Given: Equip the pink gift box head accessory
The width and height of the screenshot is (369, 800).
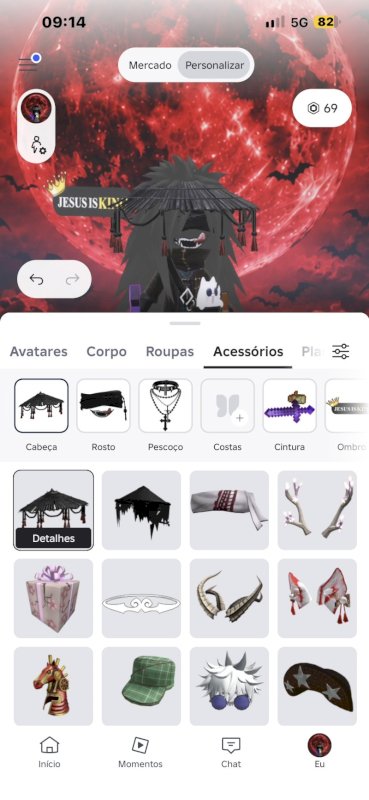Looking at the screenshot, I should pos(54,598).
